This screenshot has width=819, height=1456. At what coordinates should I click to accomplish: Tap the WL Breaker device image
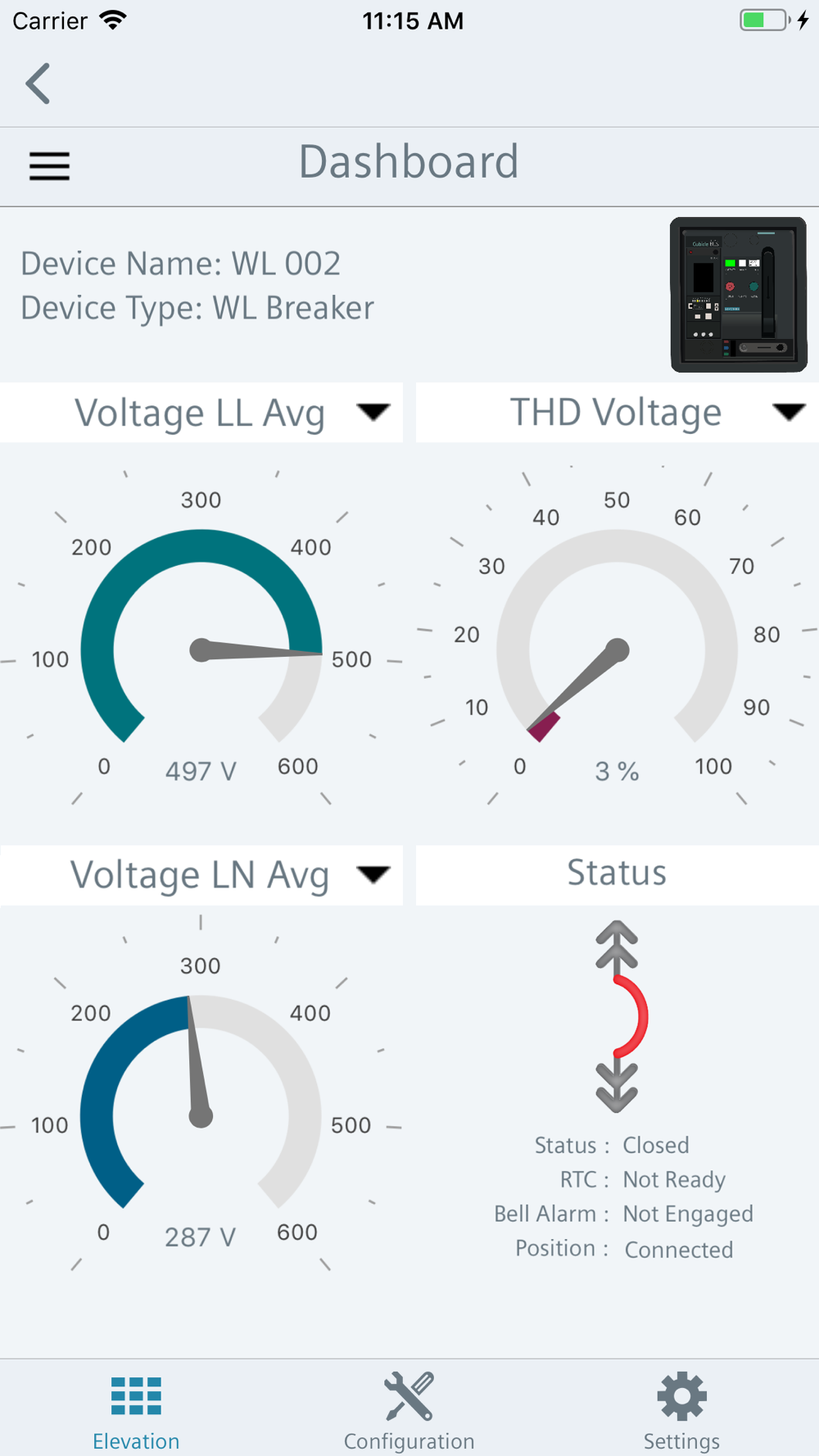(x=739, y=295)
